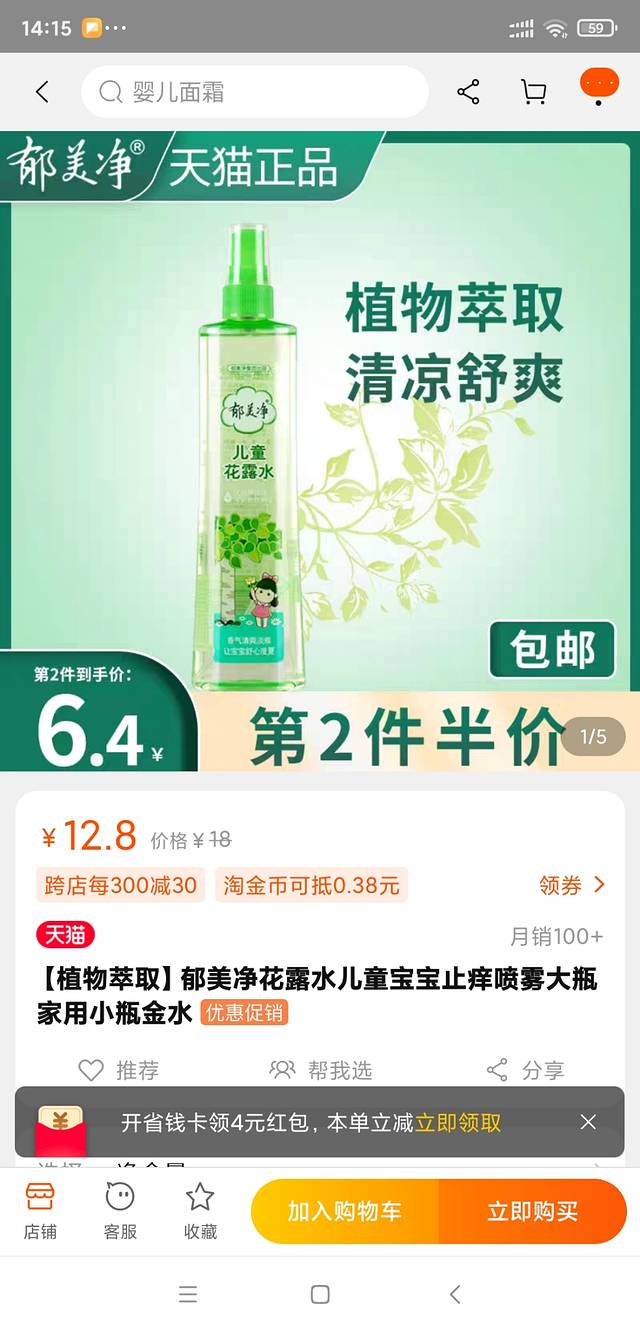Dismiss the 省钱卡 red packet banner
This screenshot has height=1333, width=640.
[x=588, y=1122]
